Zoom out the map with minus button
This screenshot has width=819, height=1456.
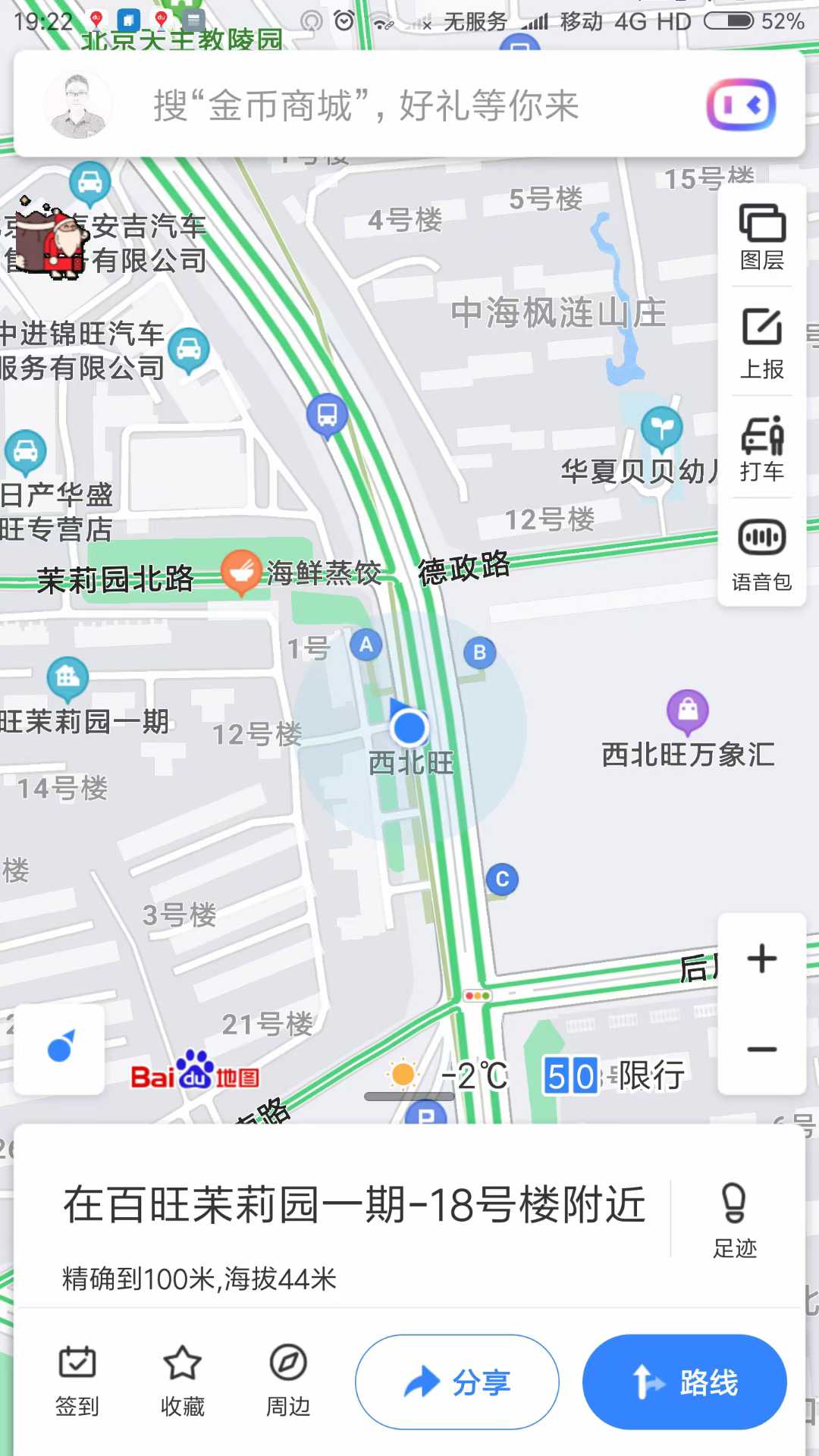click(762, 1050)
